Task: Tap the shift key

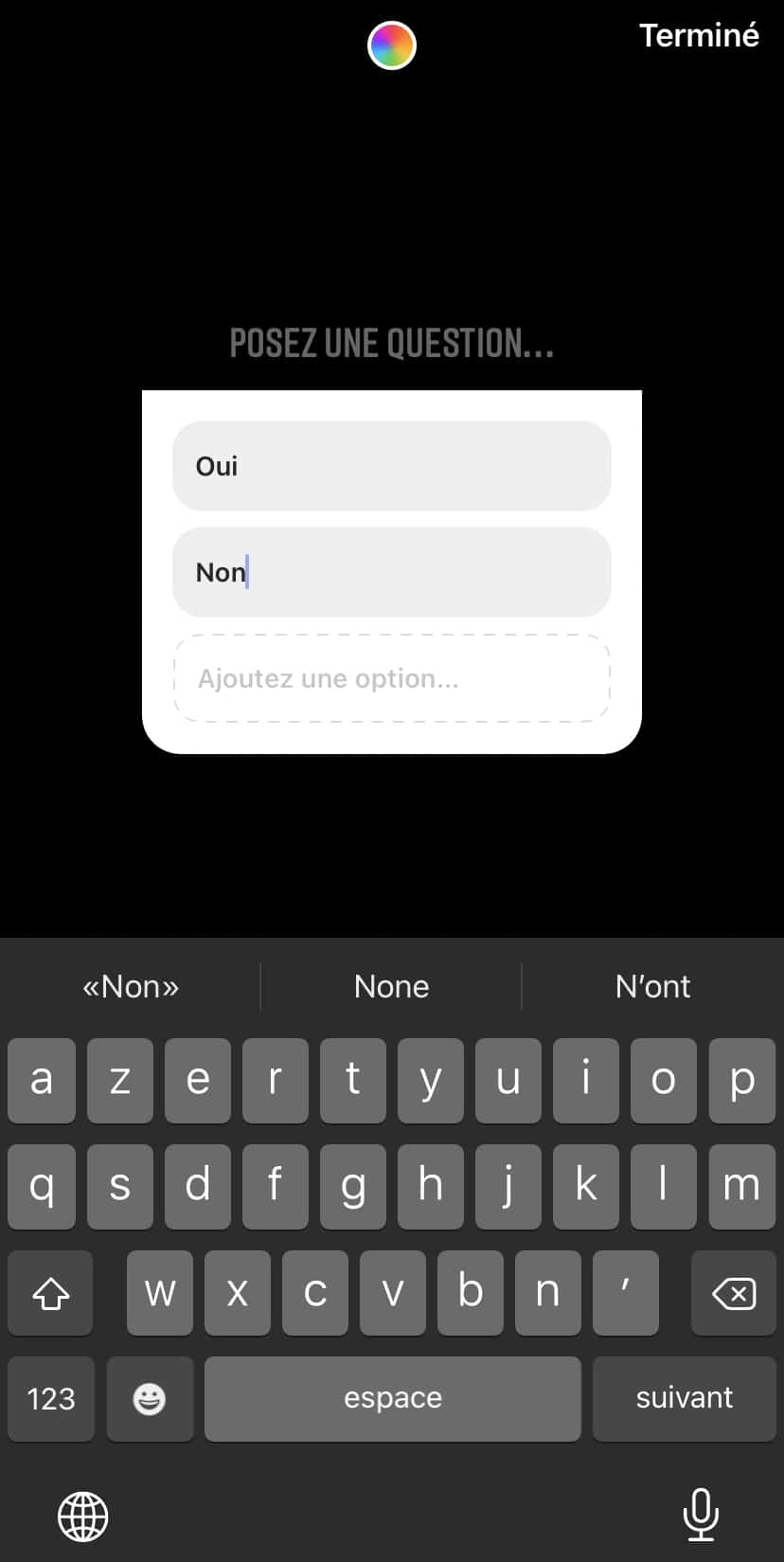Action: pyautogui.click(x=51, y=1293)
